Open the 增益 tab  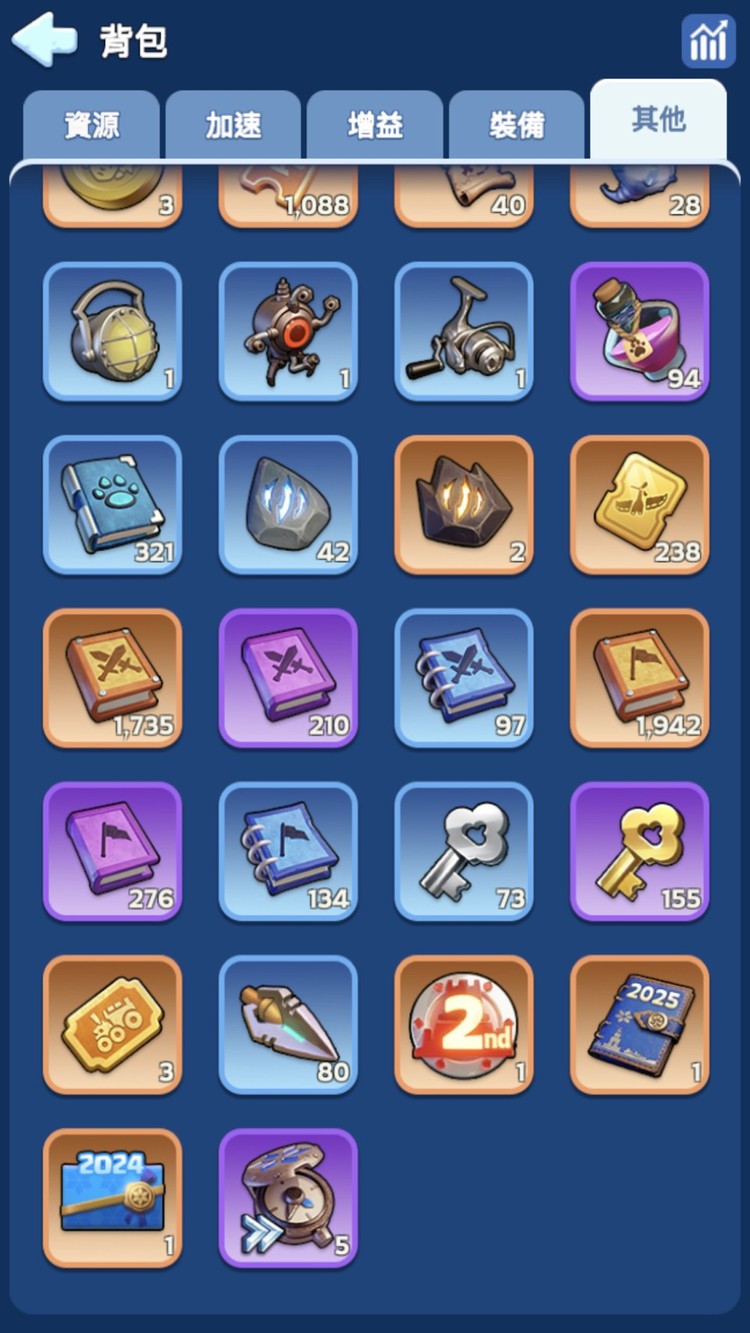pyautogui.click(x=375, y=125)
